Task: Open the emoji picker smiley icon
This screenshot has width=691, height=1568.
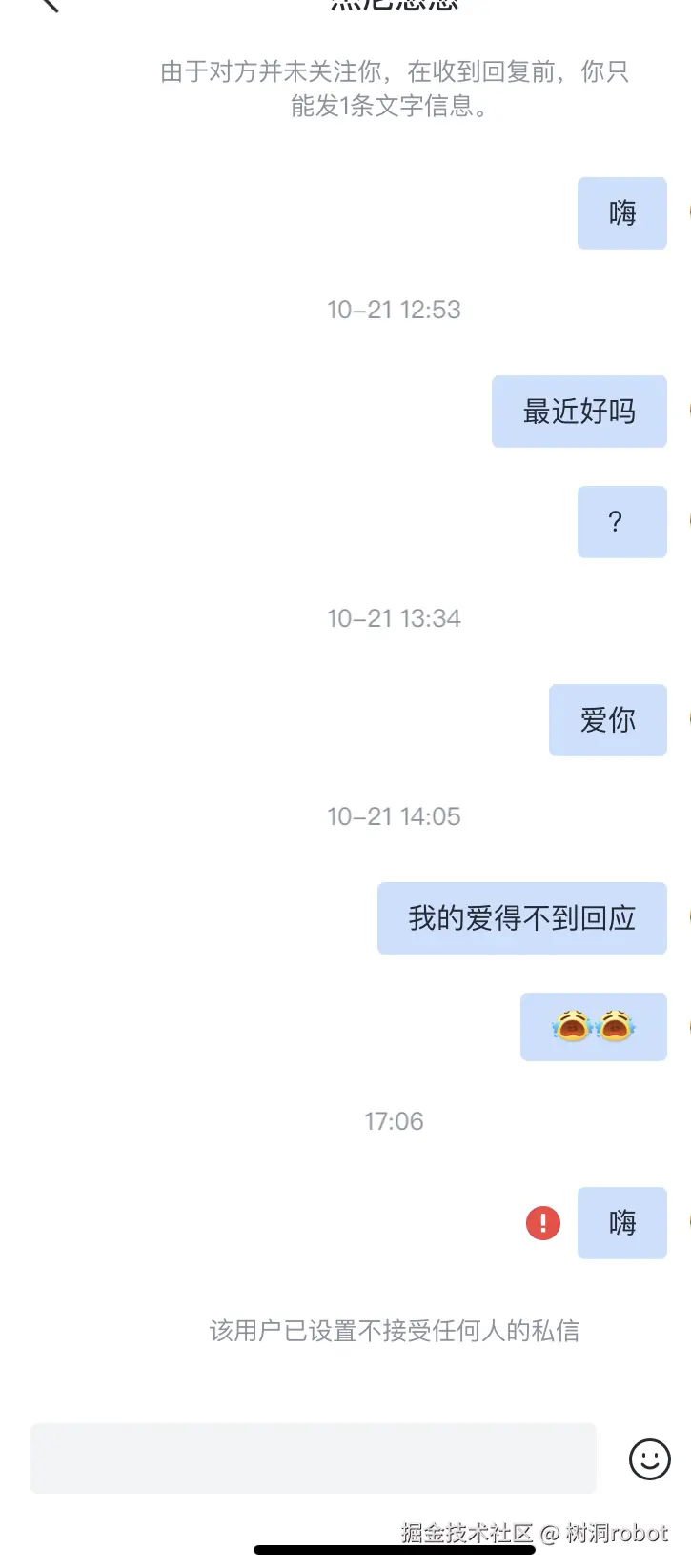Action: (x=649, y=1458)
